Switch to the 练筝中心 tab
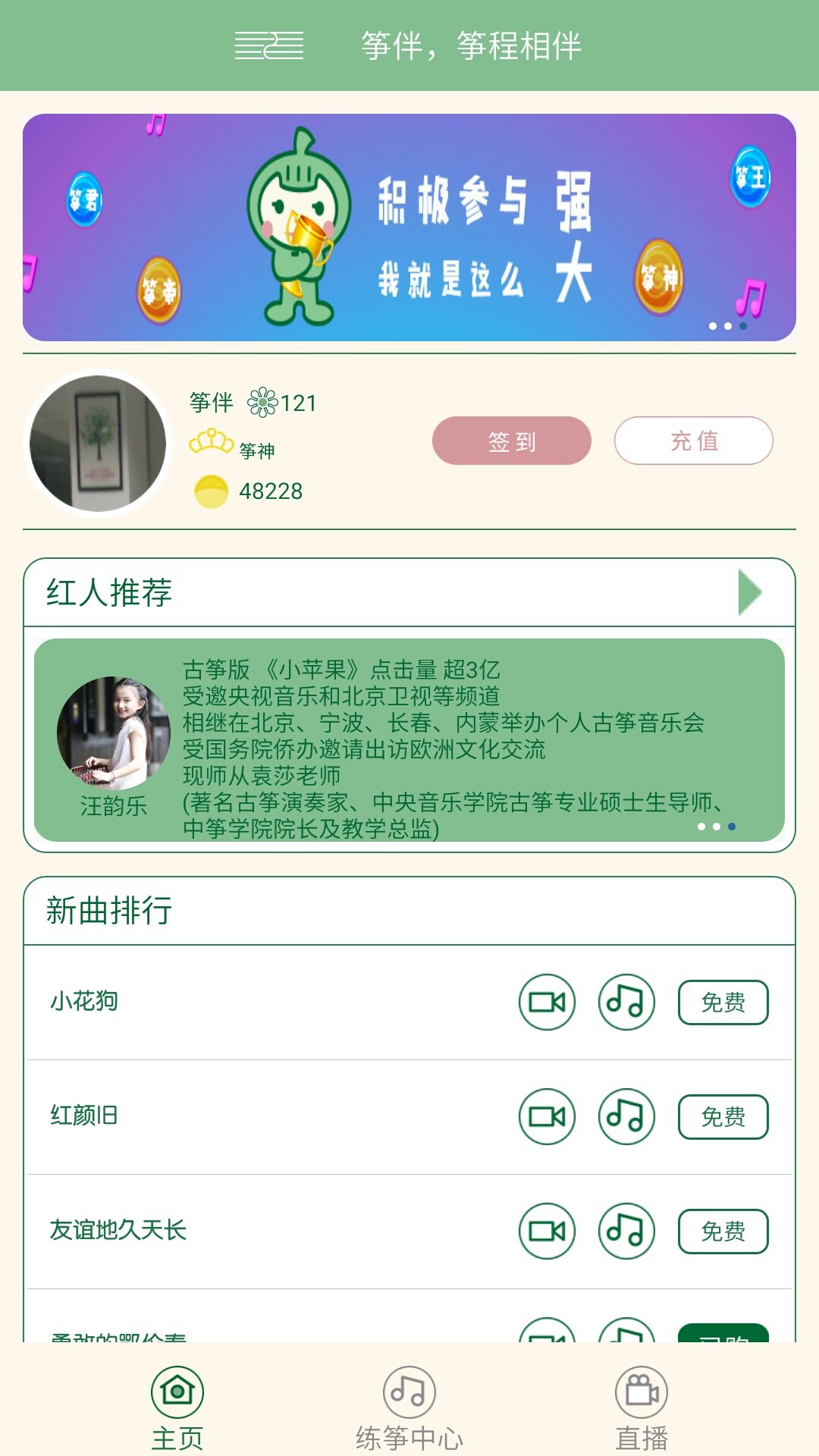Image resolution: width=819 pixels, height=1456 pixels. (409, 1407)
